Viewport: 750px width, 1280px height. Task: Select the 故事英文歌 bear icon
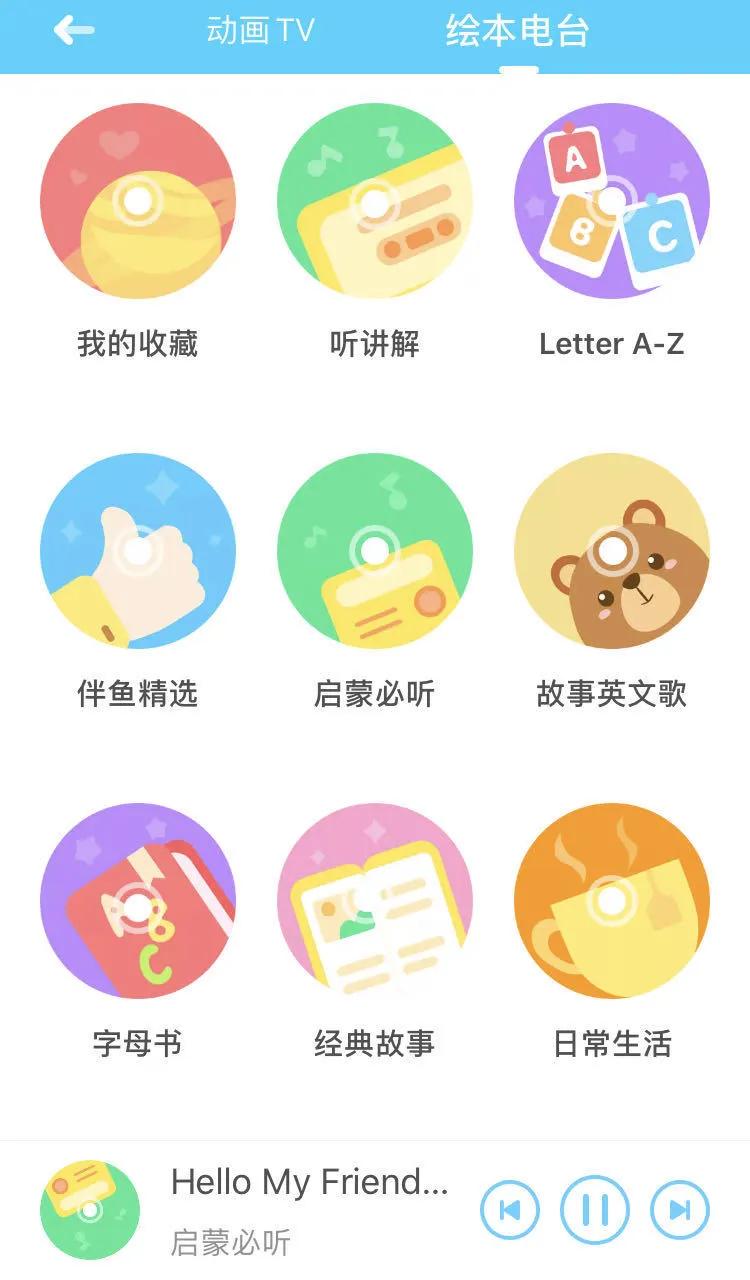[612, 550]
